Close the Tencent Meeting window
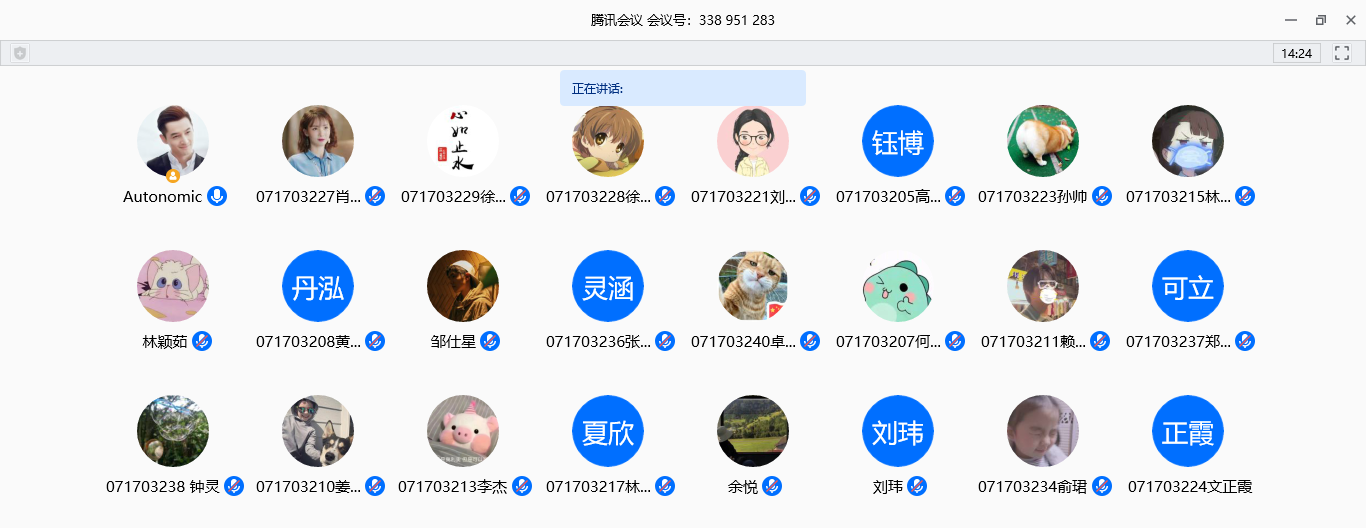The height and width of the screenshot is (528, 1366). pyautogui.click(x=1350, y=20)
